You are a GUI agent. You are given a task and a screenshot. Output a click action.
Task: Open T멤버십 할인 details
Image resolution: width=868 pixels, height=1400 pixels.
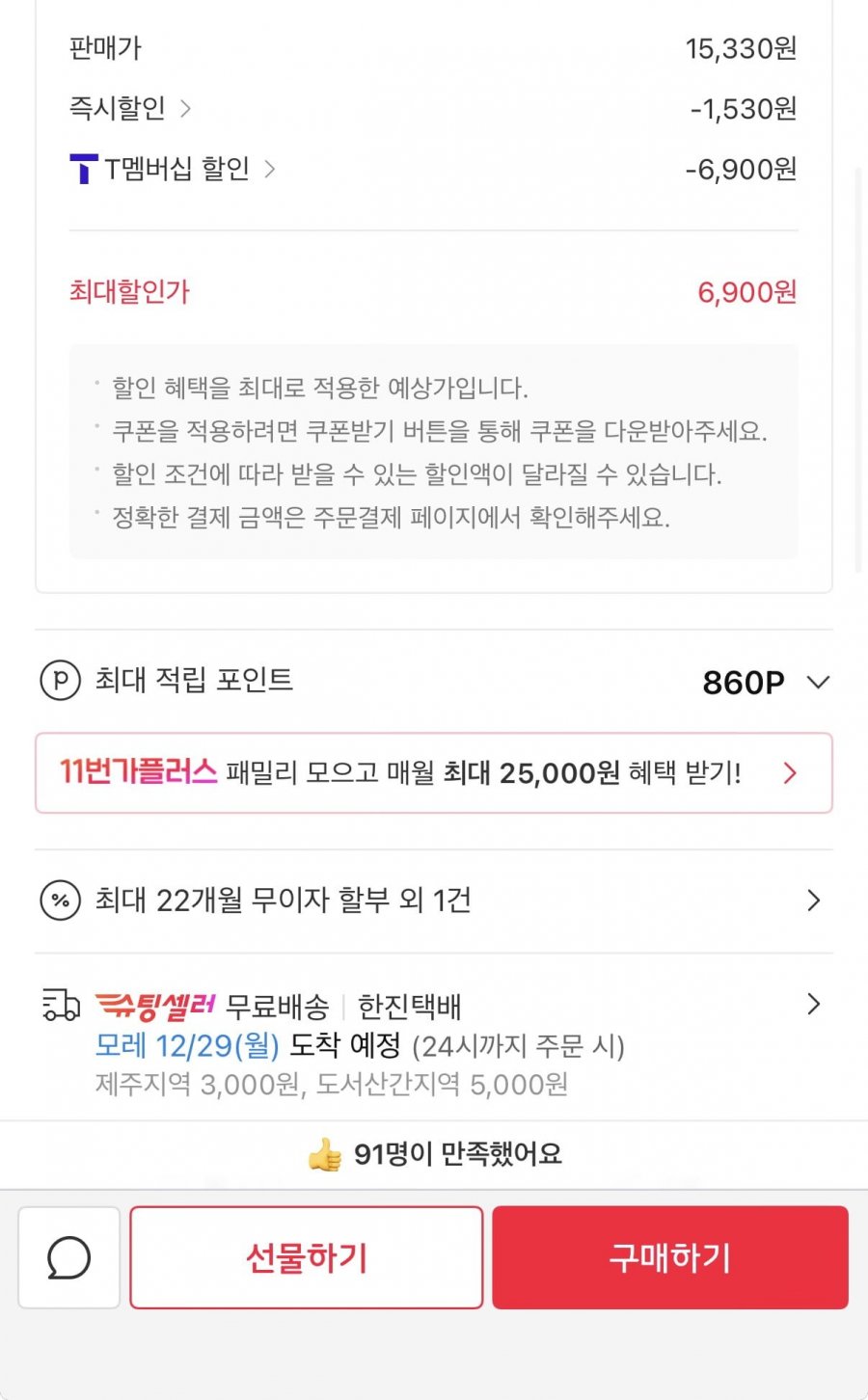click(x=174, y=170)
